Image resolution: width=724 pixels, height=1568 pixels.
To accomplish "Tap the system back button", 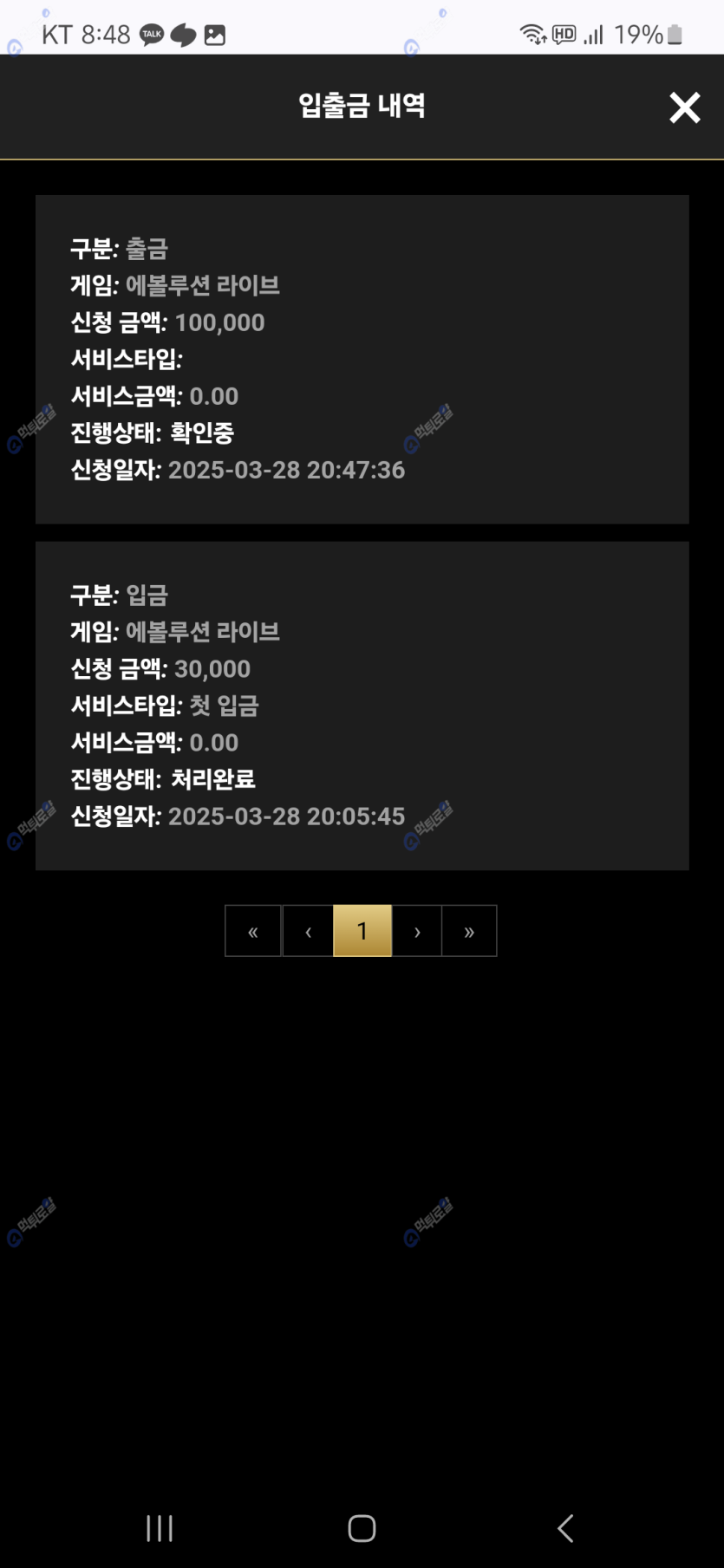I will click(565, 1528).
